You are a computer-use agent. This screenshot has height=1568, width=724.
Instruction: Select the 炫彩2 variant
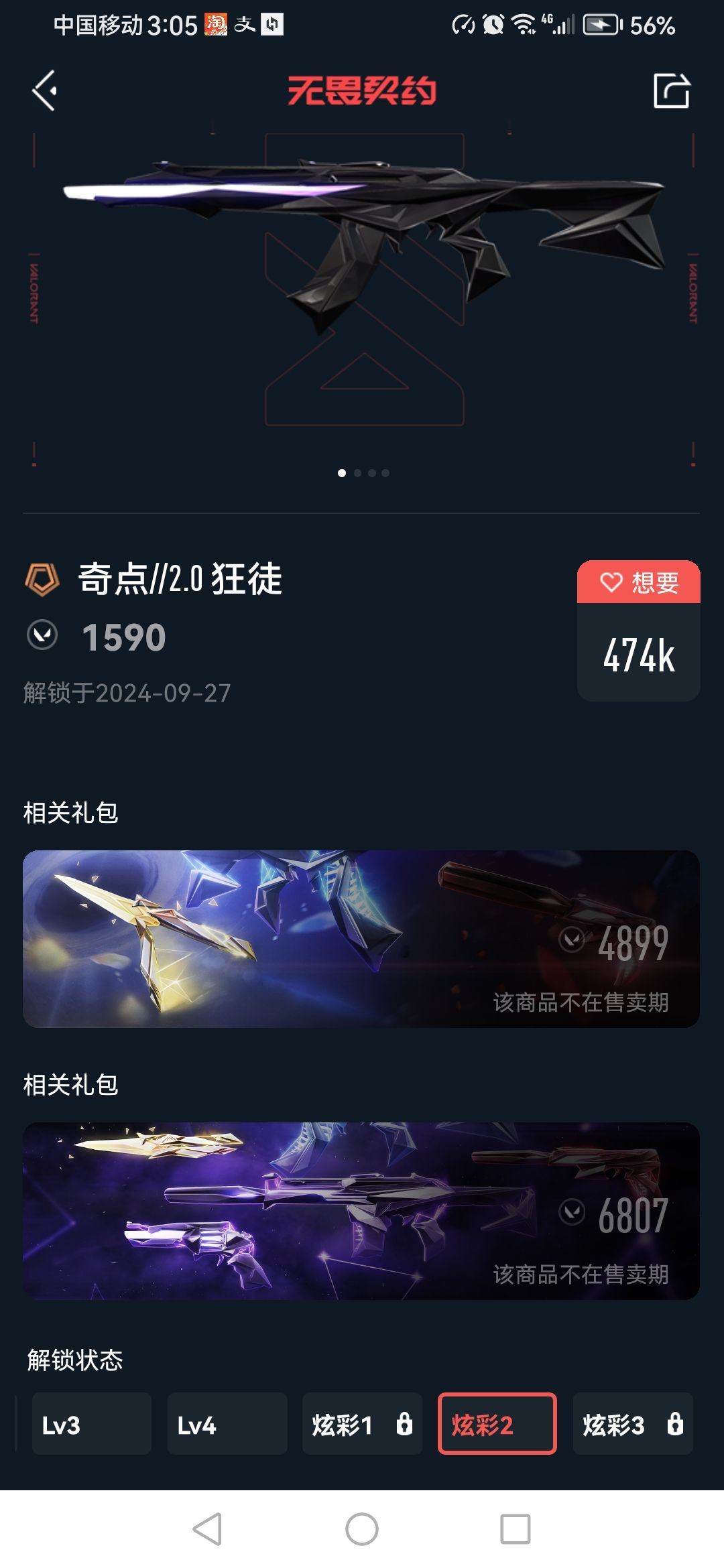point(497,1424)
